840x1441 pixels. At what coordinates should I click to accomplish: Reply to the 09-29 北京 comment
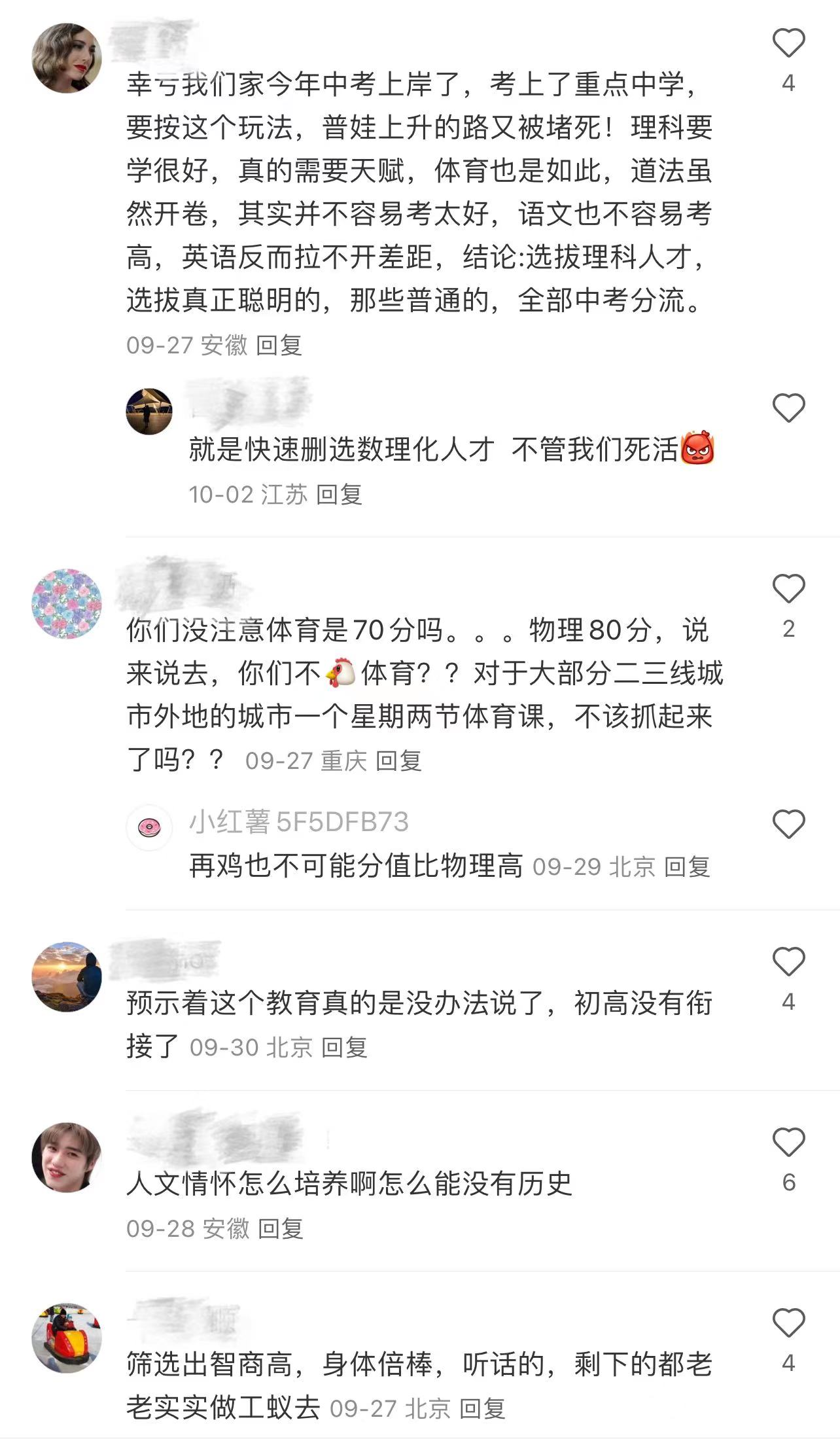[x=687, y=867]
